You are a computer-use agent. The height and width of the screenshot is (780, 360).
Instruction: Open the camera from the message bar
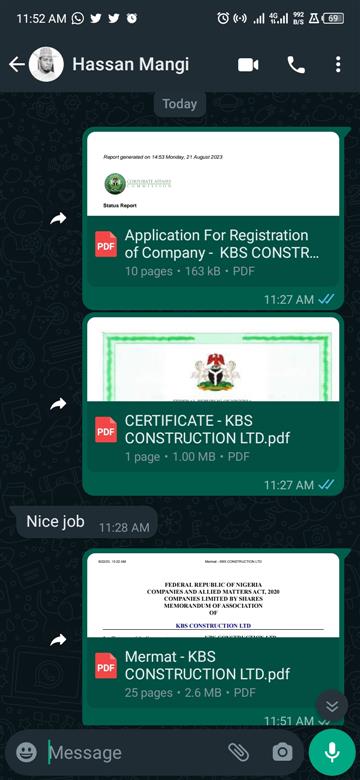click(282, 752)
